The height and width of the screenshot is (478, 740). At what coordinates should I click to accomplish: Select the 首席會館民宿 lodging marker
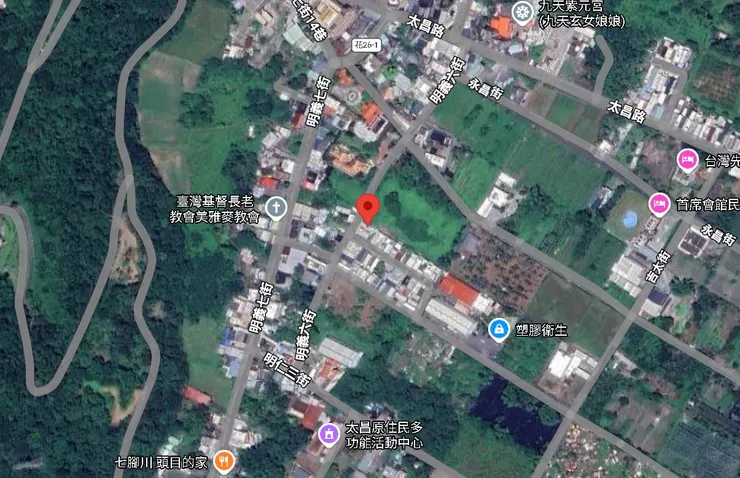pos(659,204)
